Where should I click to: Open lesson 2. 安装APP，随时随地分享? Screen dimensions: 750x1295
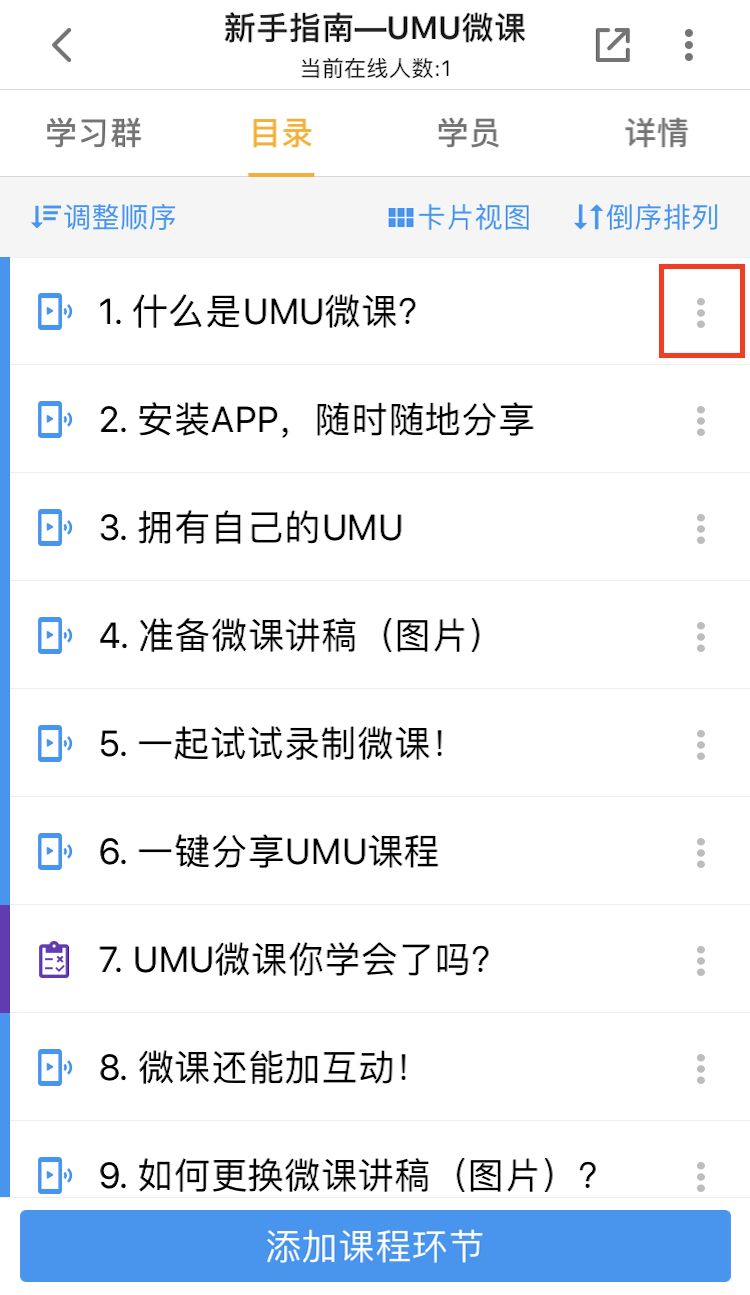(x=316, y=420)
